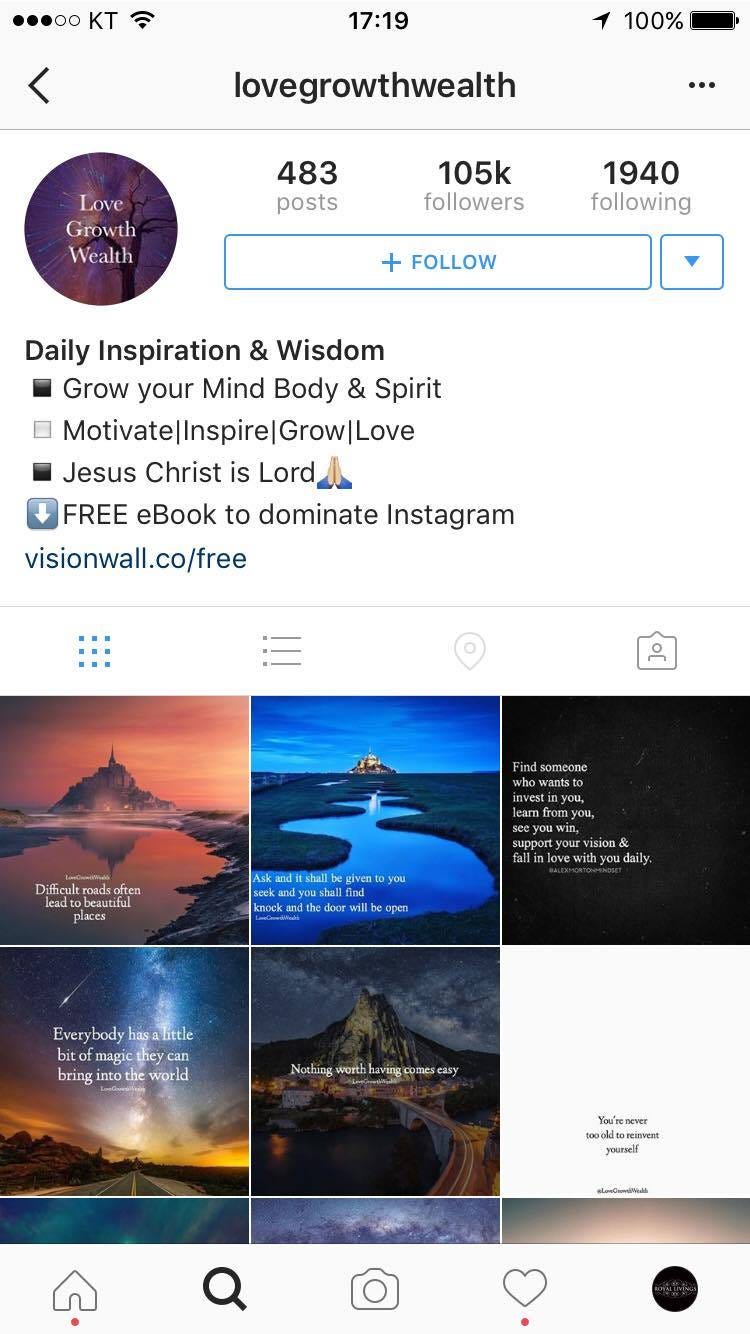Follow the lovegrowthwealth account
Image resolution: width=750 pixels, height=1334 pixels.
[438, 262]
